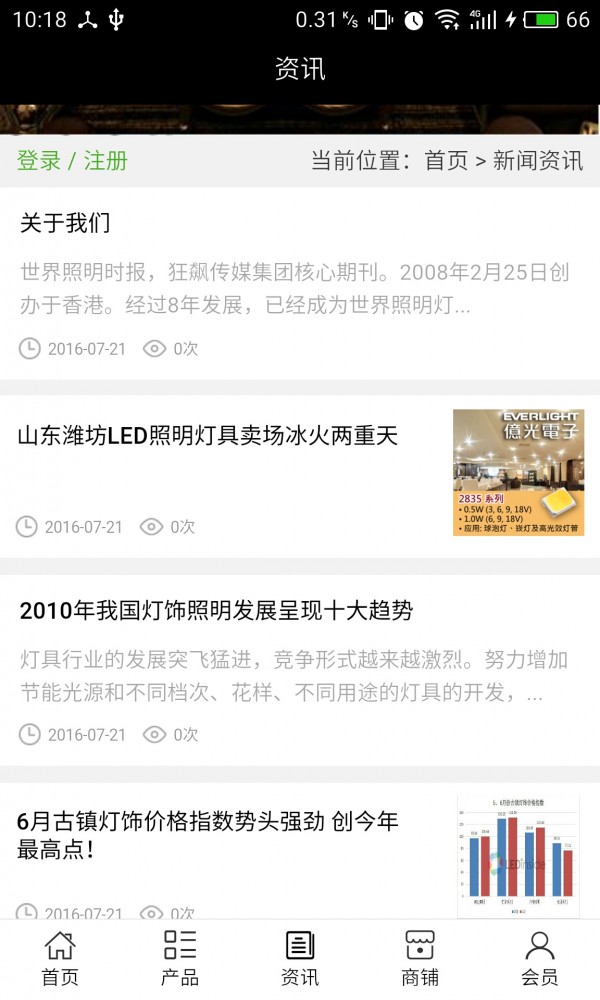This screenshot has height=1000, width=600.
Task: Read 2010年我国灯饰照明发展呈现十大趋势 article
Action: [x=216, y=611]
